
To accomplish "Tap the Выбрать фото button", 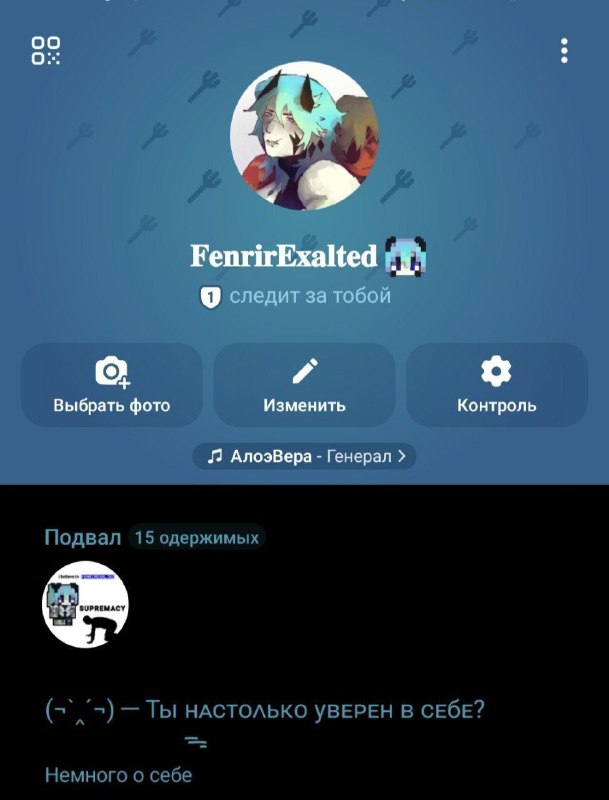I will click(112, 385).
